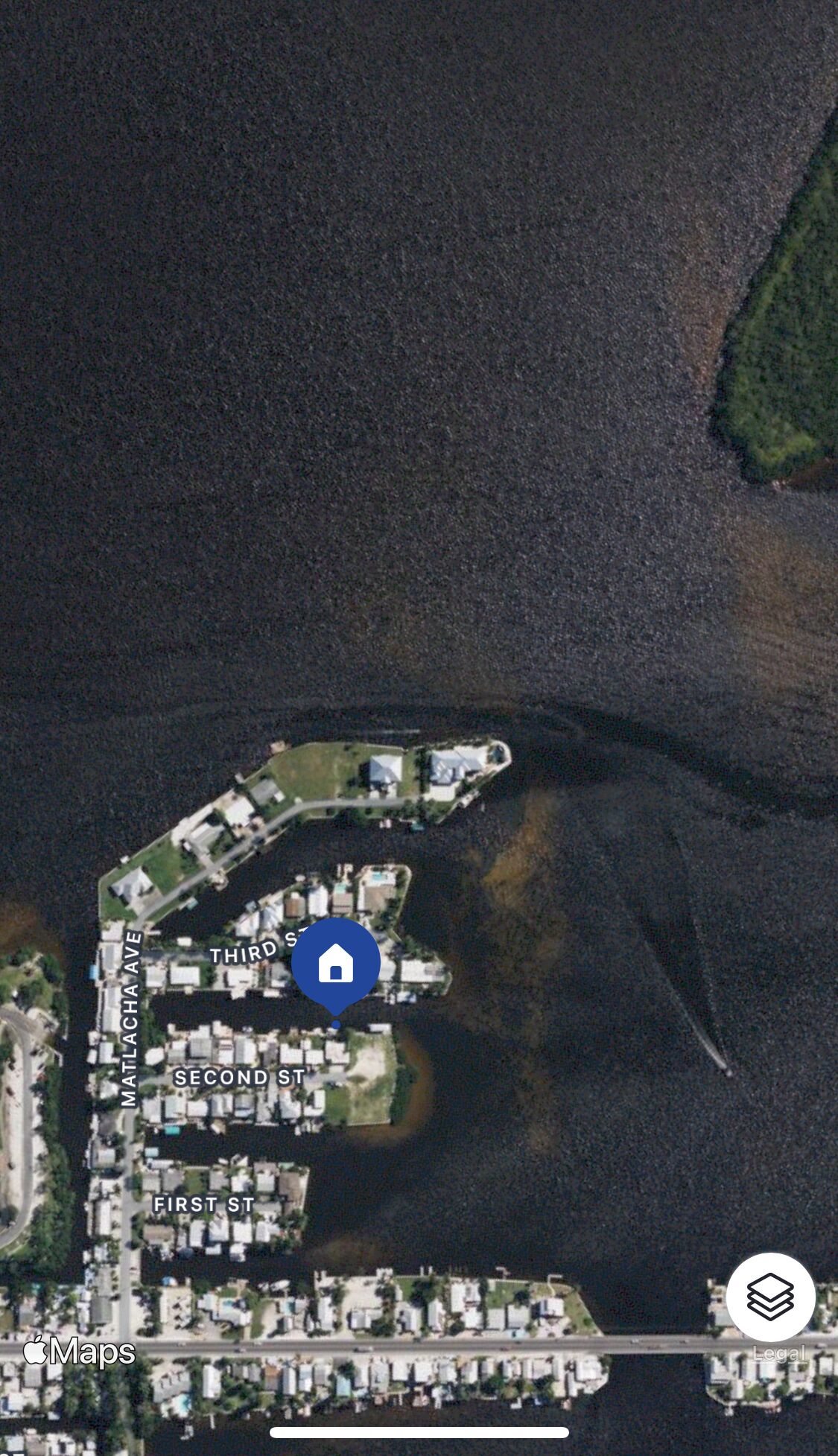The image size is (838, 1456).
Task: Open the Legal link
Action: click(779, 1353)
